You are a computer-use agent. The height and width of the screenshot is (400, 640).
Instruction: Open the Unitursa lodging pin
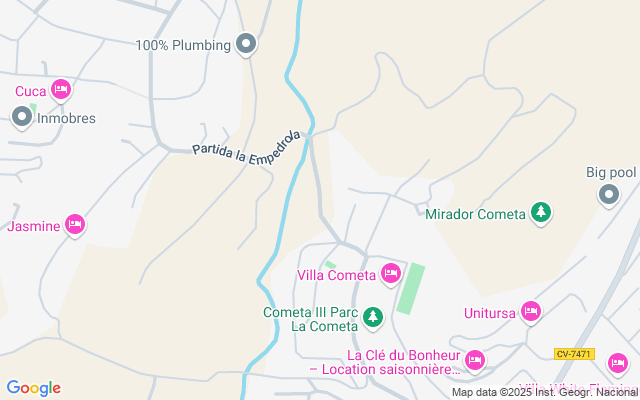coord(531,312)
